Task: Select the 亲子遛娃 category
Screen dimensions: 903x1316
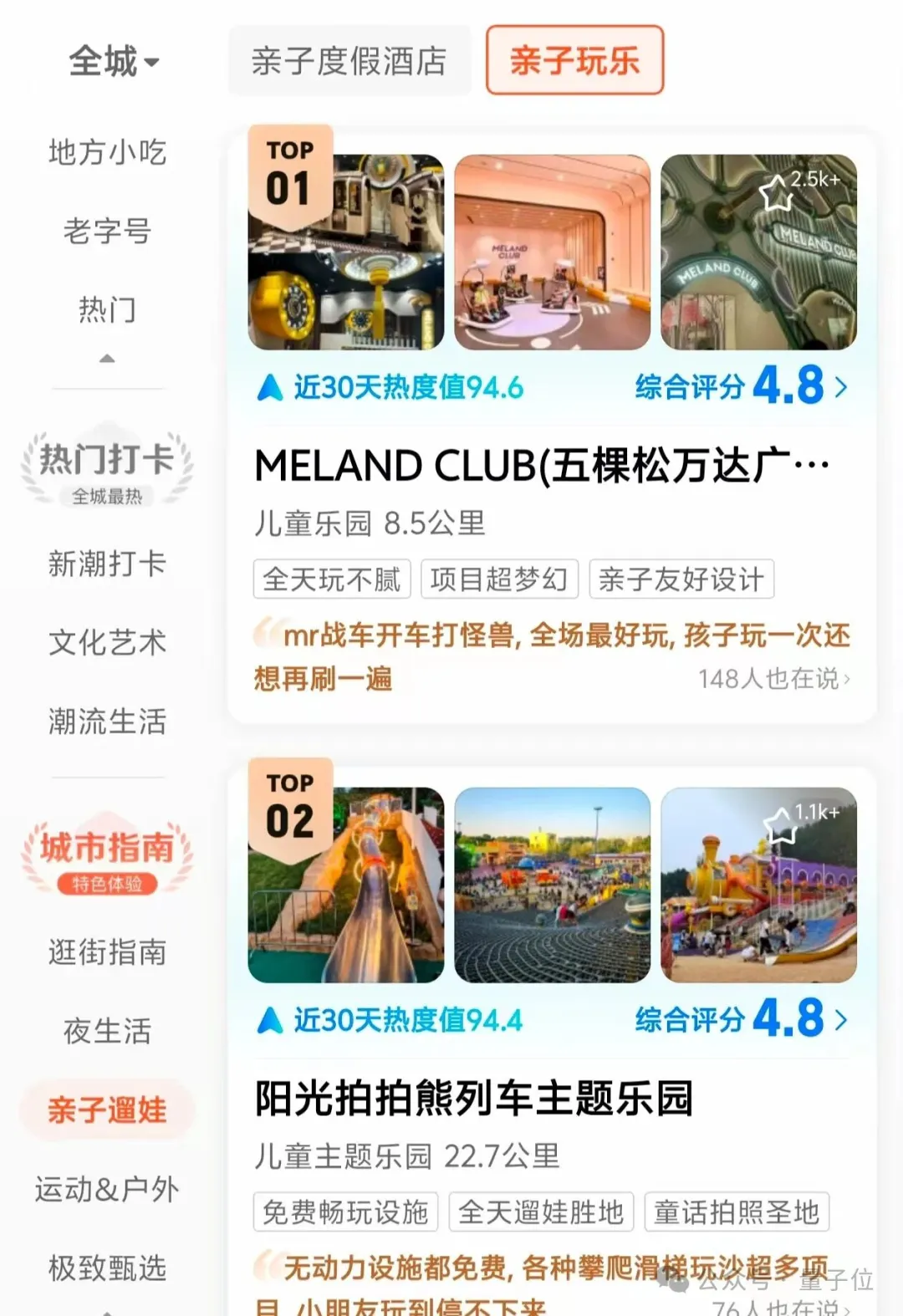Action: 107,1110
